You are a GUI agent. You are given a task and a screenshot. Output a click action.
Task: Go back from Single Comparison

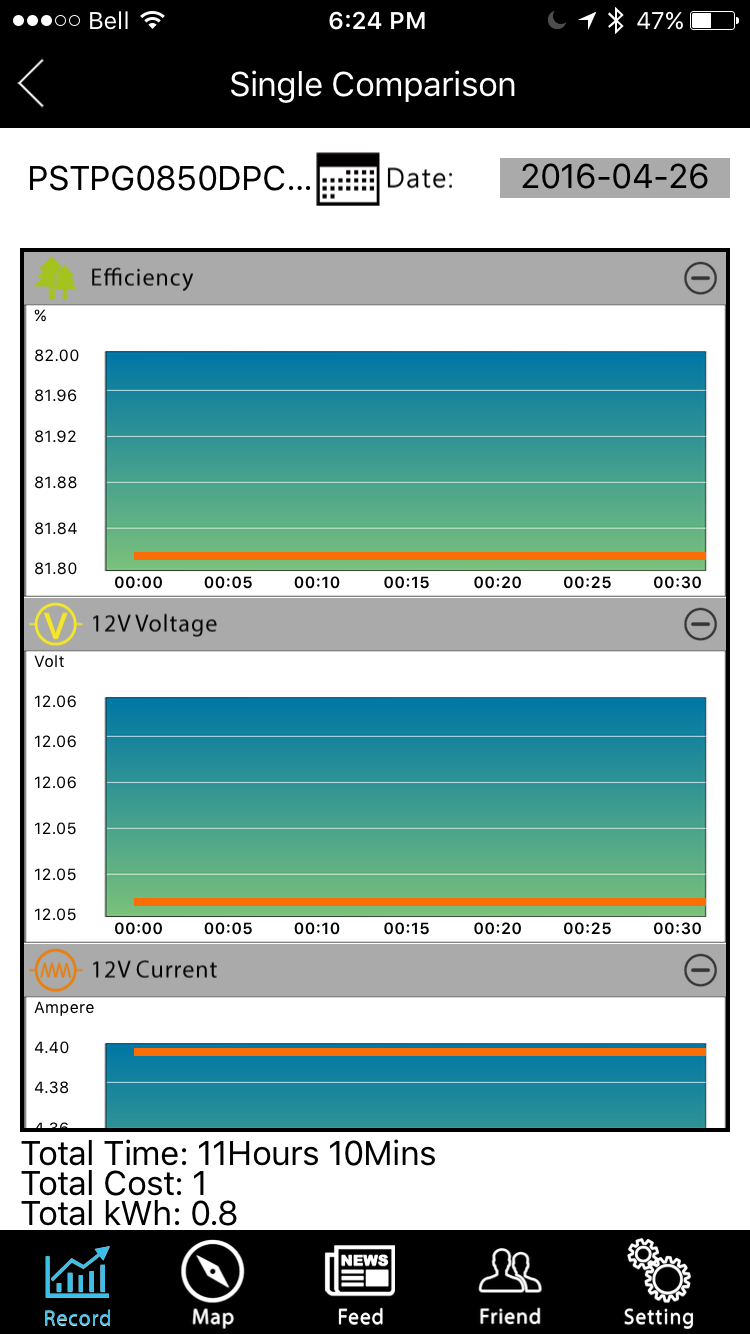(32, 84)
